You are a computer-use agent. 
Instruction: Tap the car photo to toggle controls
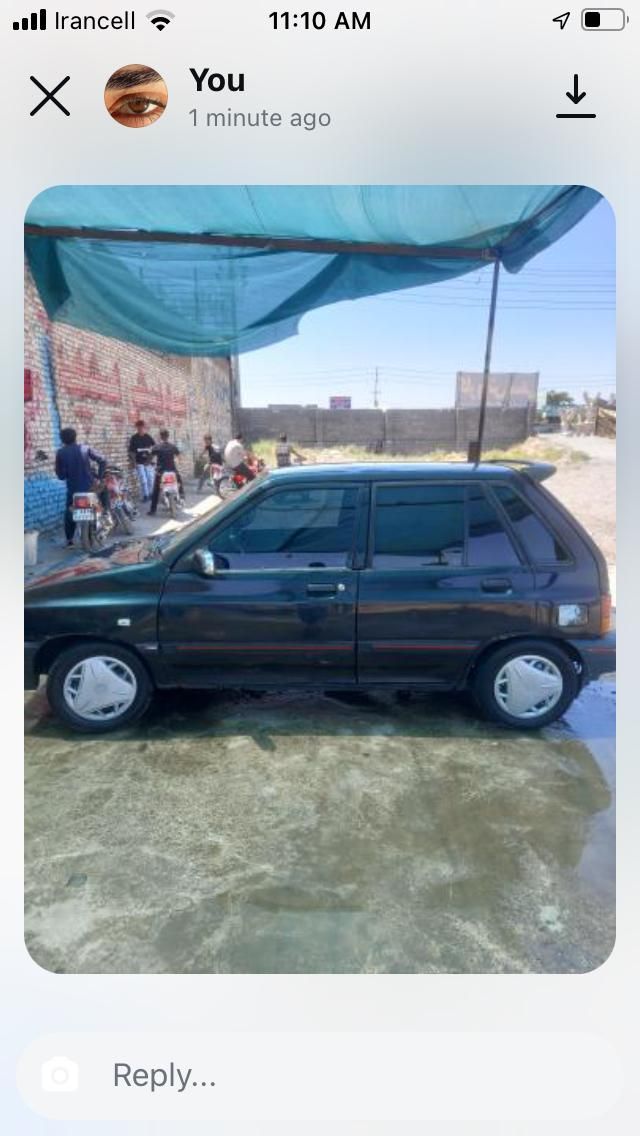pos(320,578)
